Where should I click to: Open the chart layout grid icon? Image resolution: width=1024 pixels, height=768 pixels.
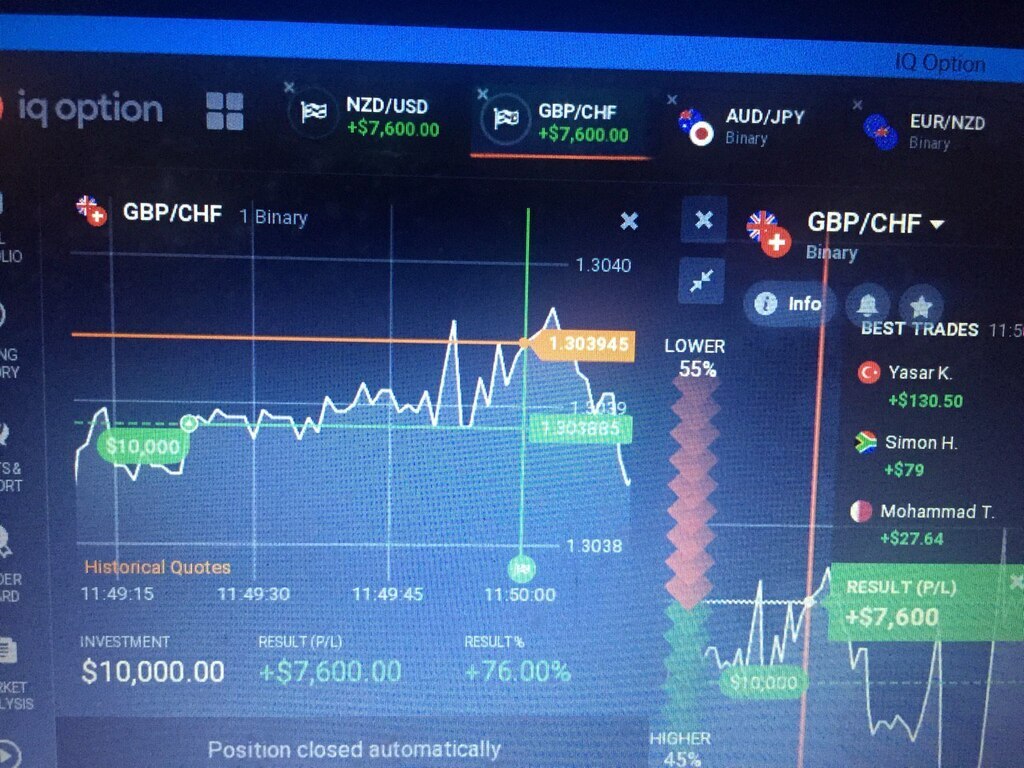pyautogui.click(x=225, y=111)
